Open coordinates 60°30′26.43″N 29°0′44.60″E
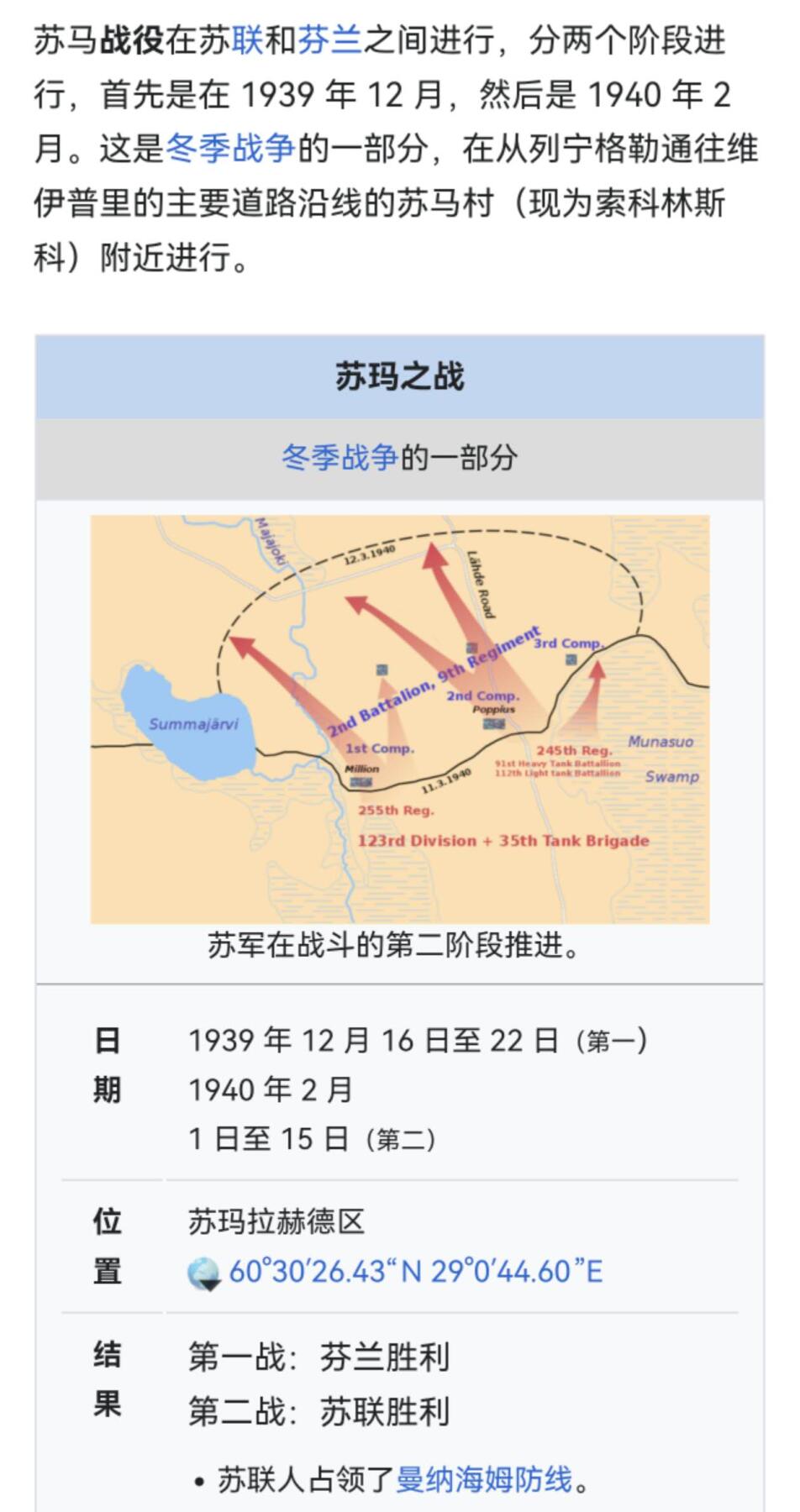 (415, 1272)
